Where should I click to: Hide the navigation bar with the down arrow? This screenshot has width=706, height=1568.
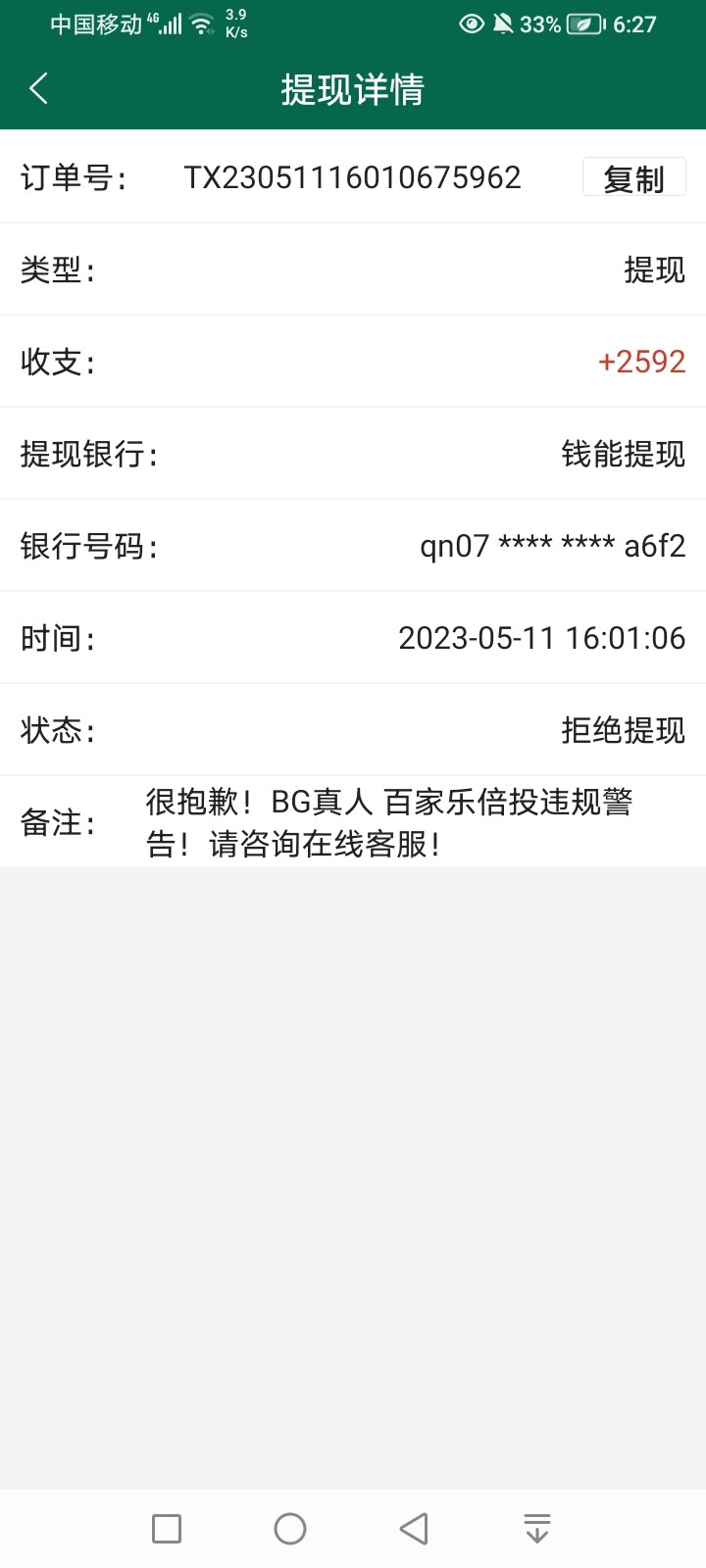(537, 1529)
